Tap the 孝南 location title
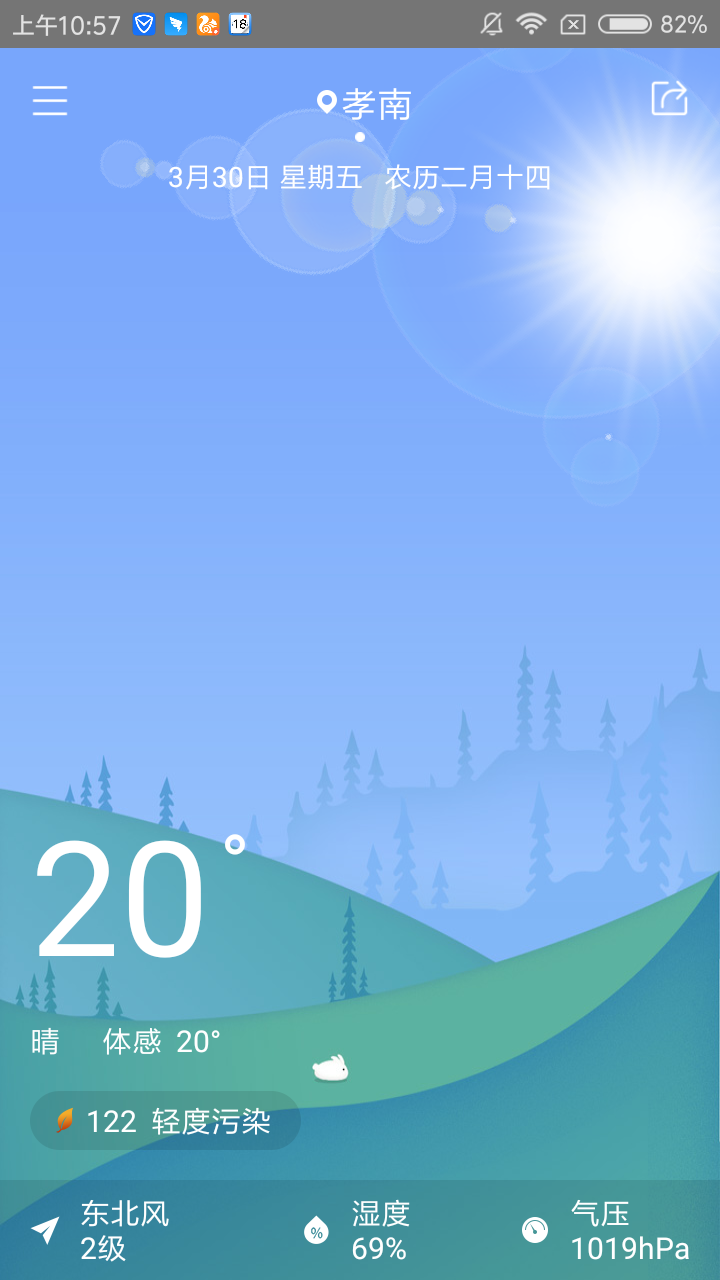Viewport: 720px width, 1280px height. (365, 104)
